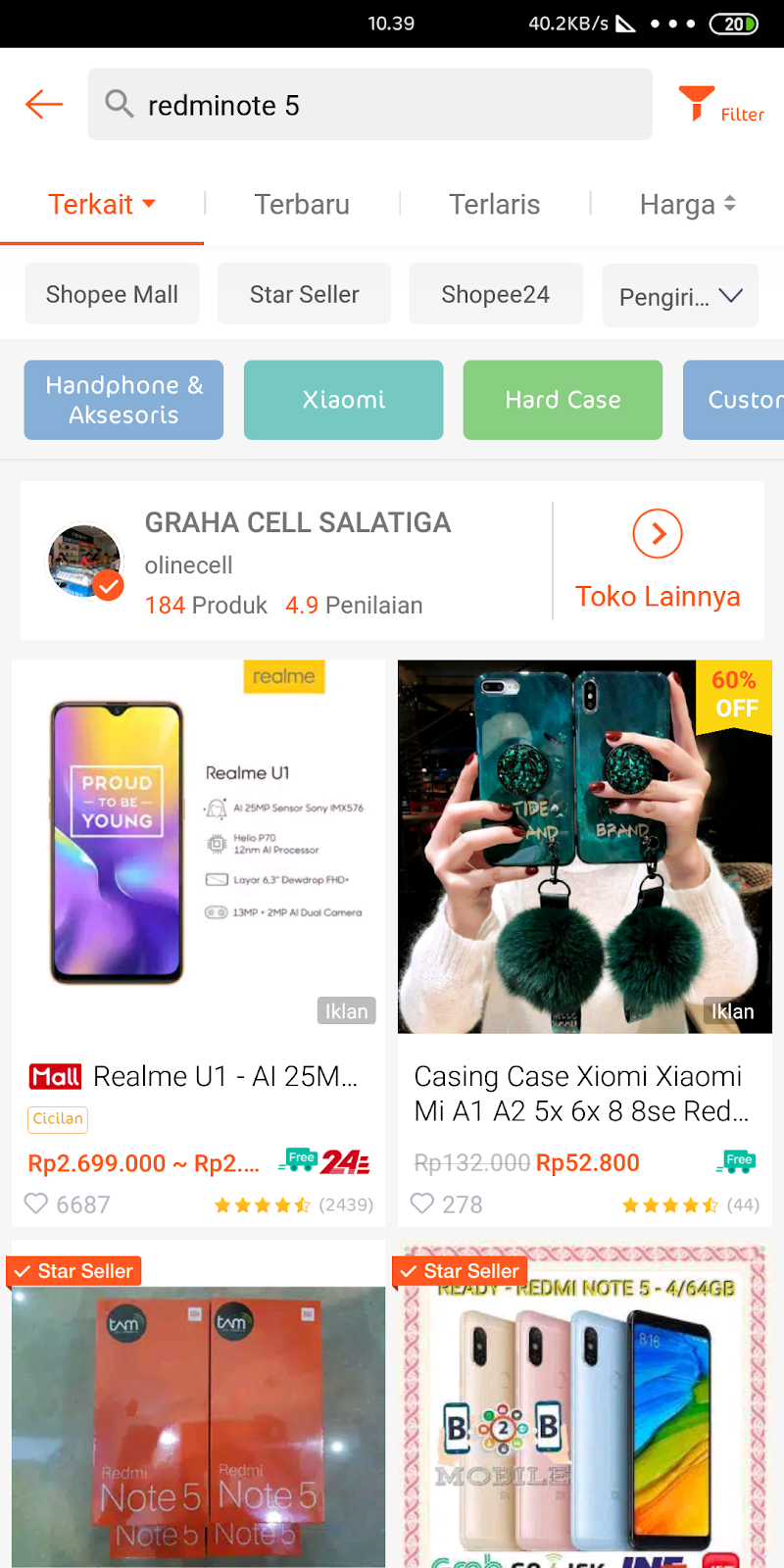
Task: Select the Xiaomi category tag
Action: pos(343,400)
